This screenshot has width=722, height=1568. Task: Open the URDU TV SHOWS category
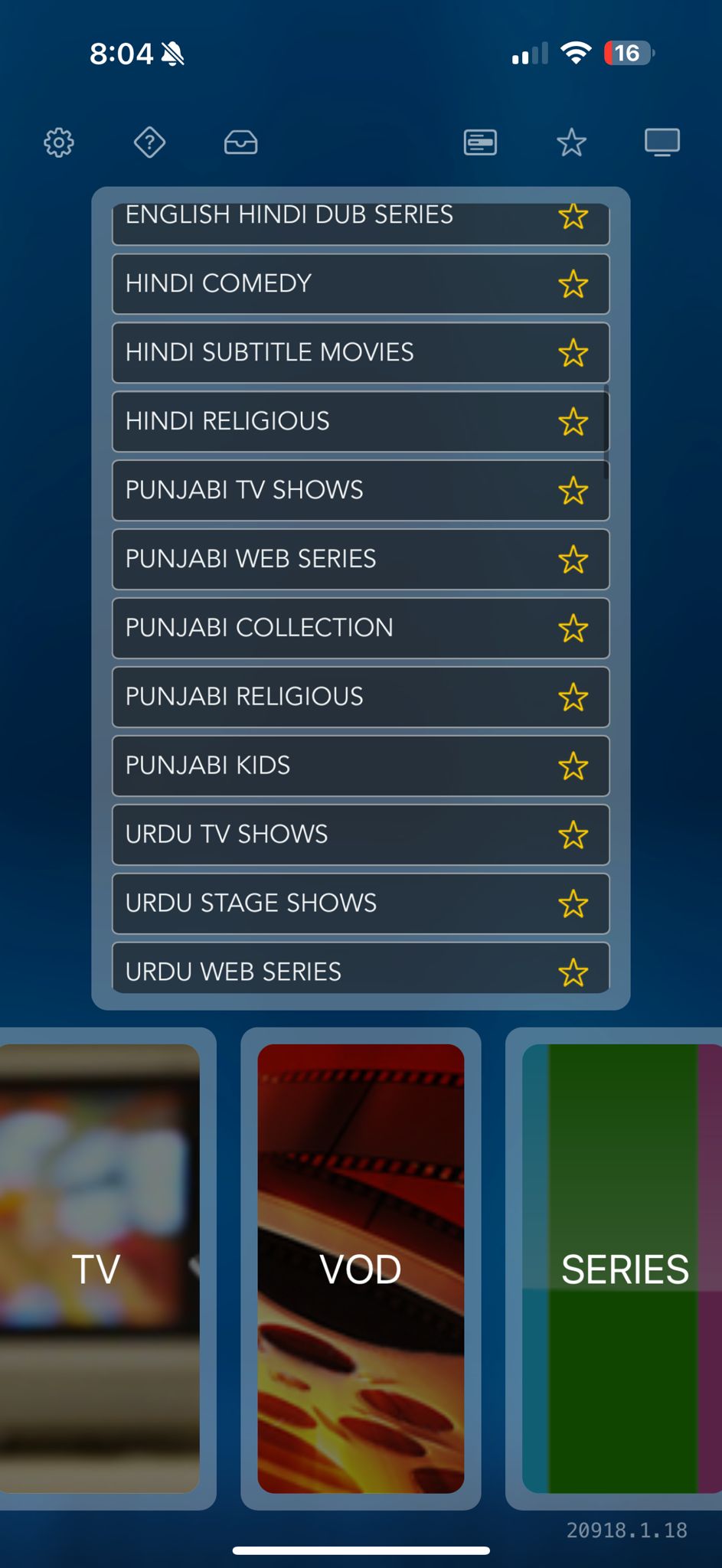pyautogui.click(x=322, y=835)
